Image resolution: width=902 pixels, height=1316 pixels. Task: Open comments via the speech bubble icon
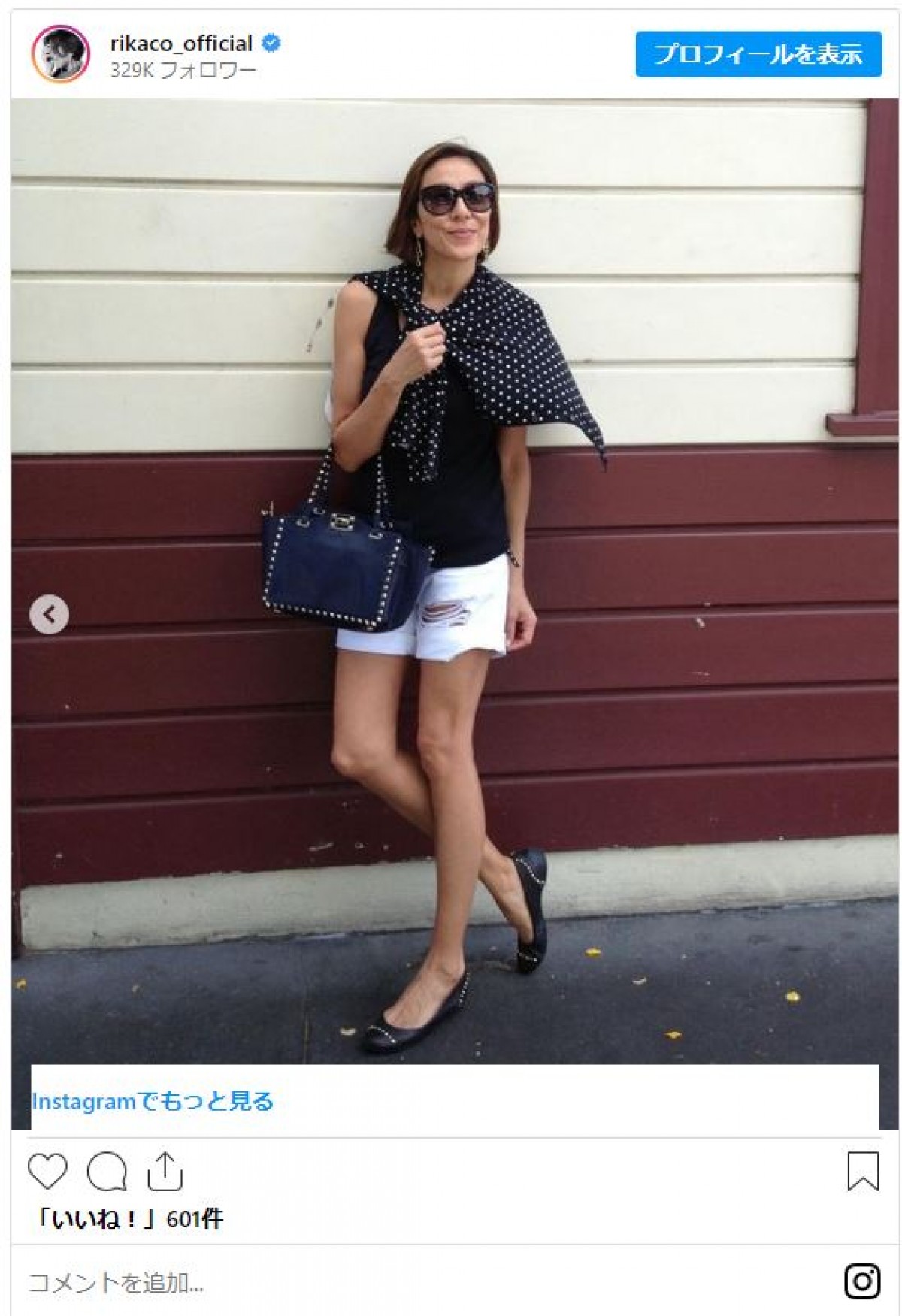pos(106,1171)
